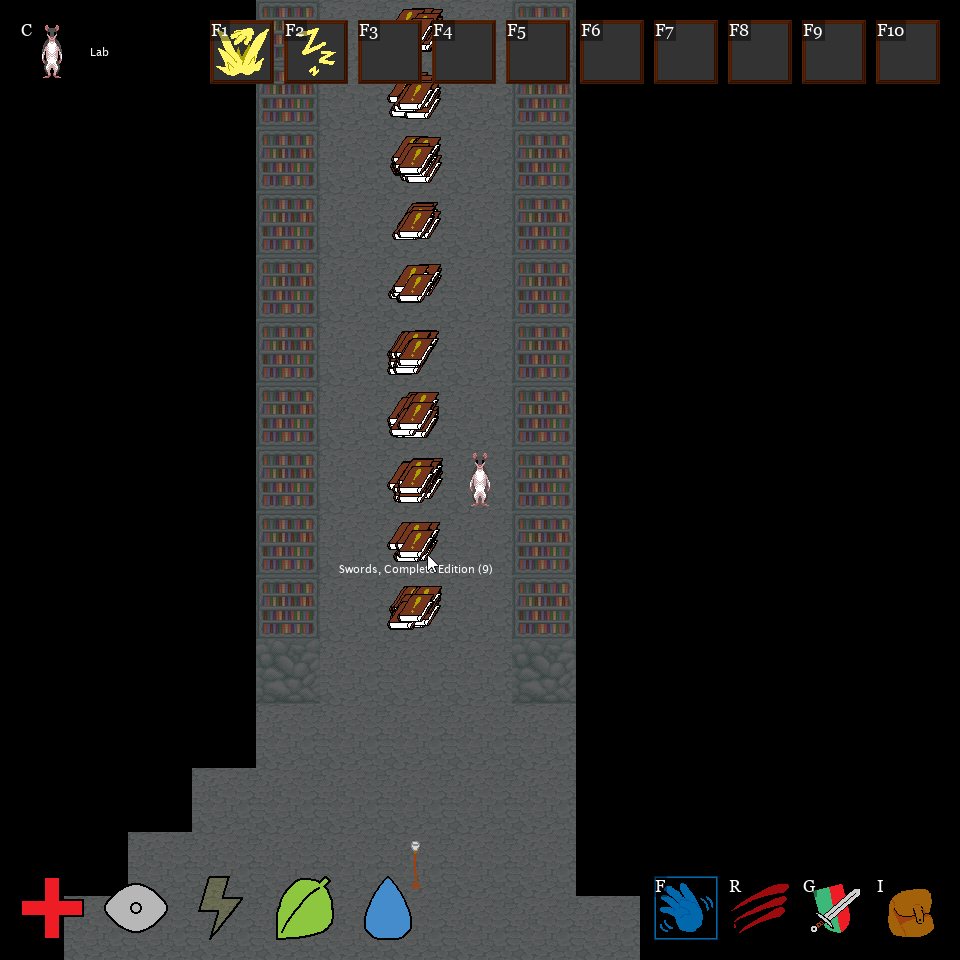Tap the red cross health icon
The height and width of the screenshot is (960, 960).
point(52,908)
